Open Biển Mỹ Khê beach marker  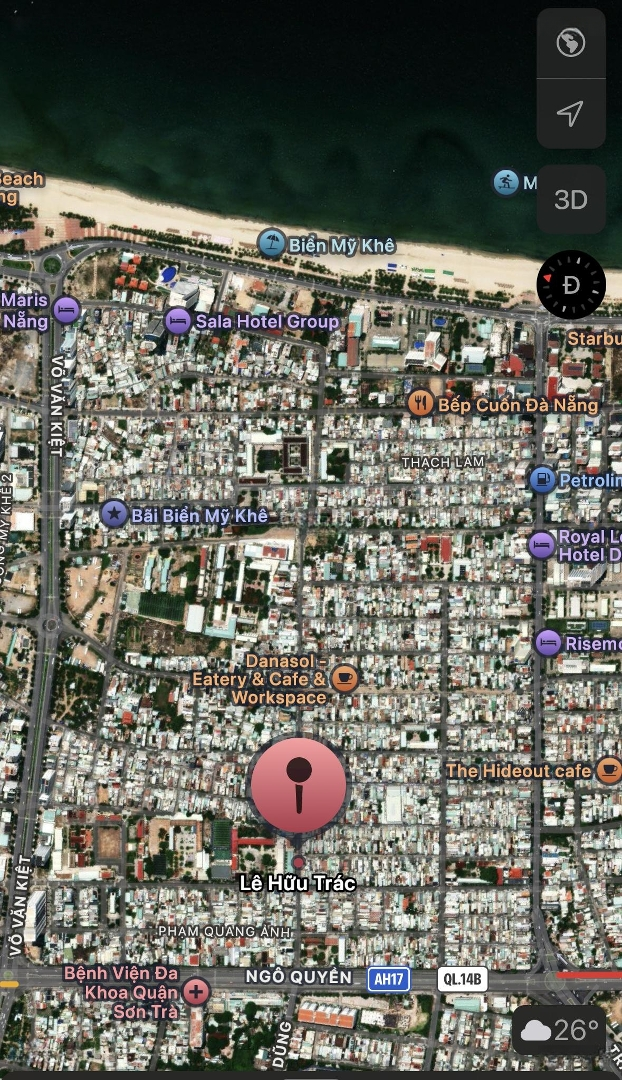pos(271,243)
